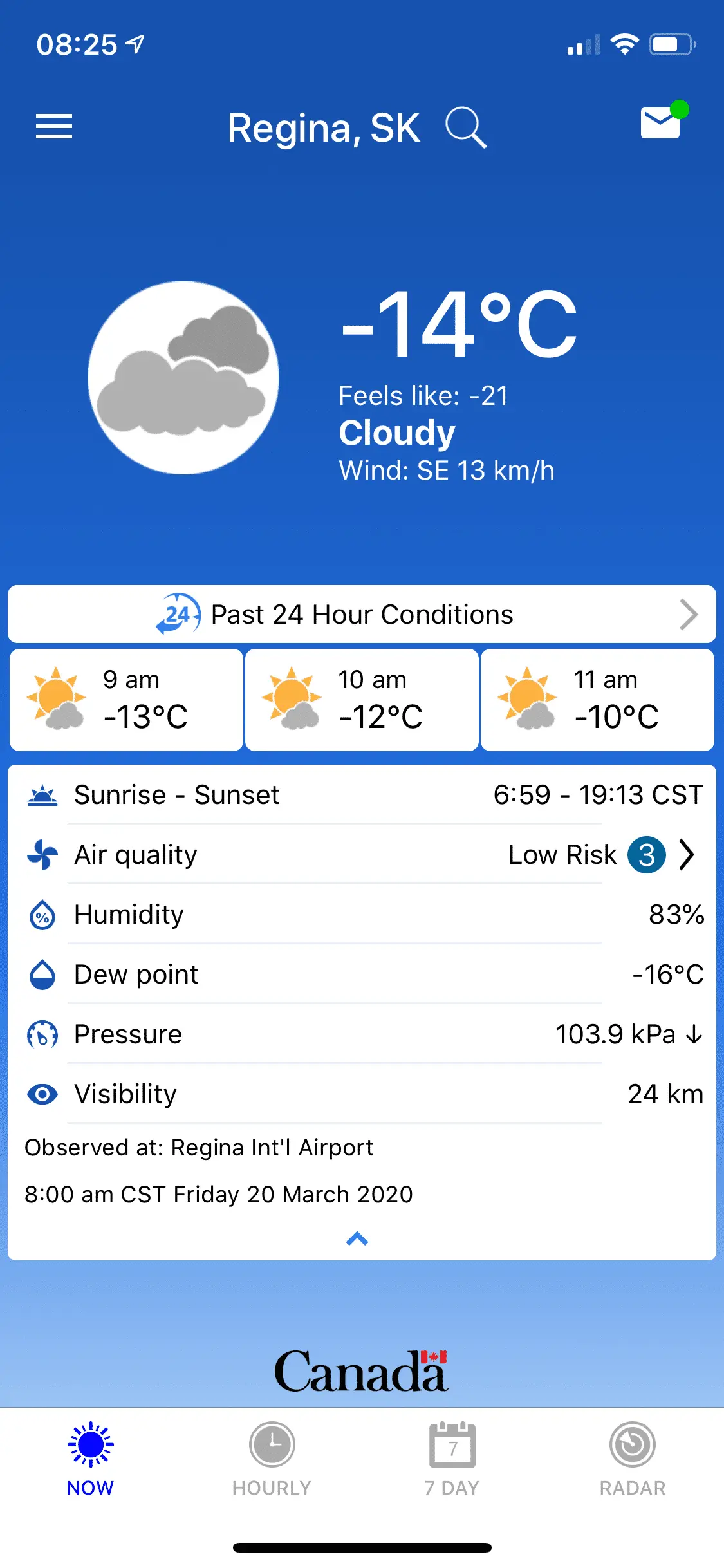The height and width of the screenshot is (1568, 724).
Task: View the 11 am forecast card
Action: pos(597,700)
